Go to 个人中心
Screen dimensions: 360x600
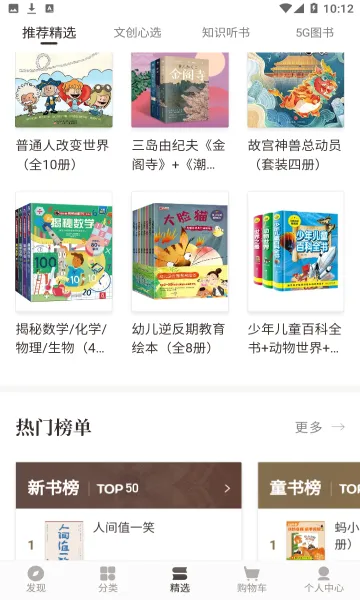[324, 579]
